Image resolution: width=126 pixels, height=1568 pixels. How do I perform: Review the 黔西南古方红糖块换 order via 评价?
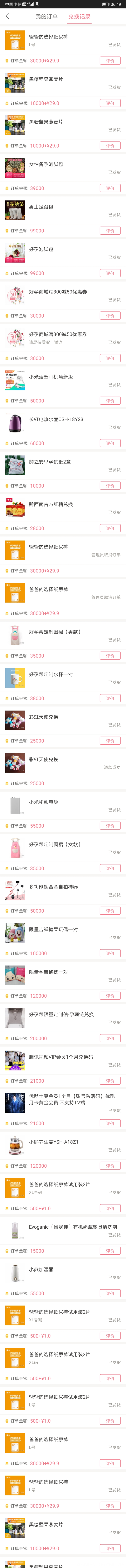pyautogui.click(x=110, y=528)
